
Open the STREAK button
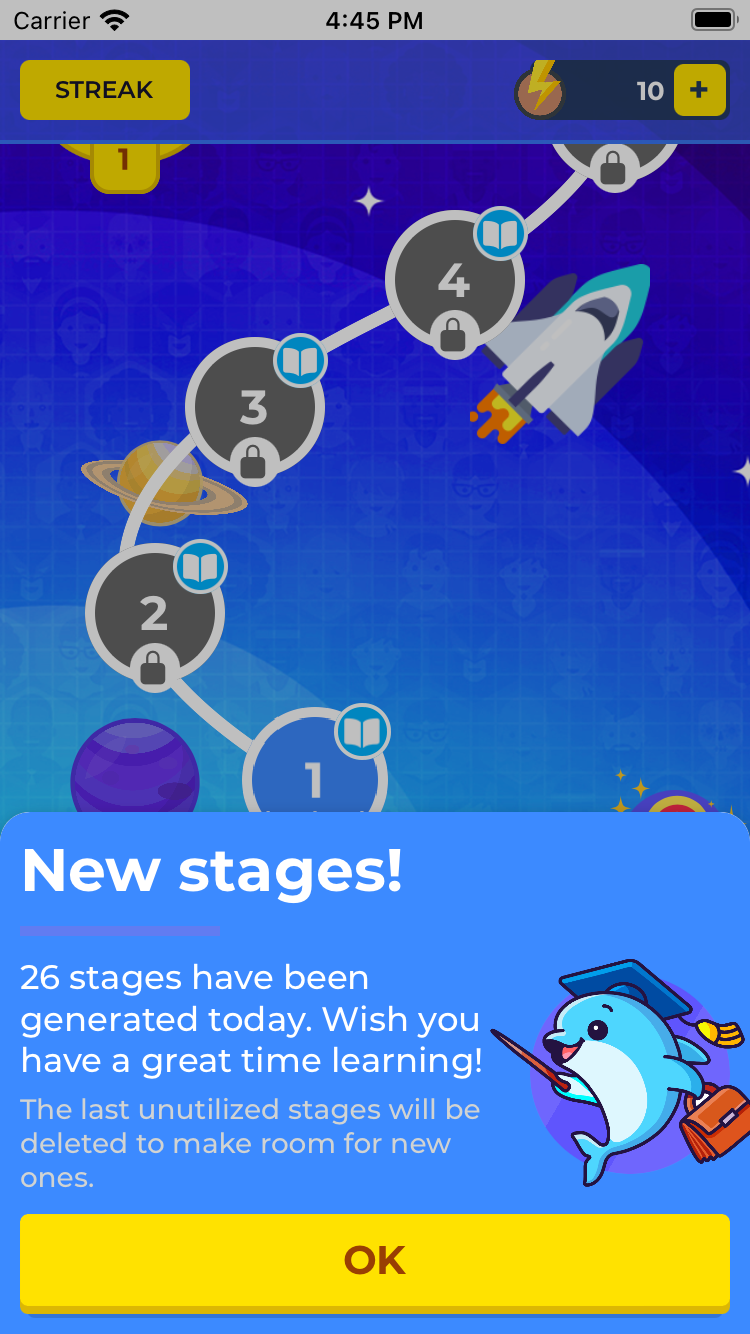105,90
